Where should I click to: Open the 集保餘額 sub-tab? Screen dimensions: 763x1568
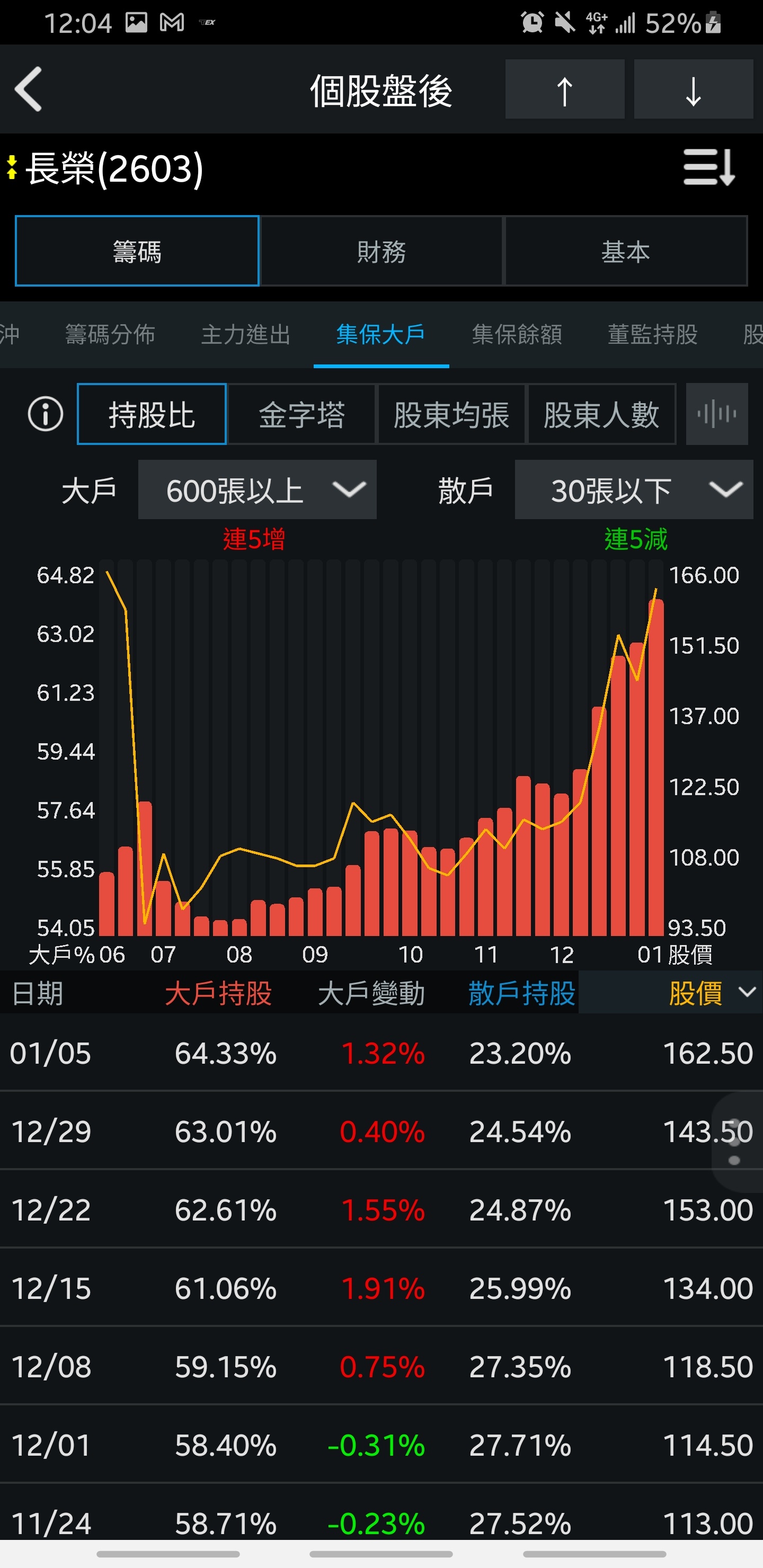(517, 334)
